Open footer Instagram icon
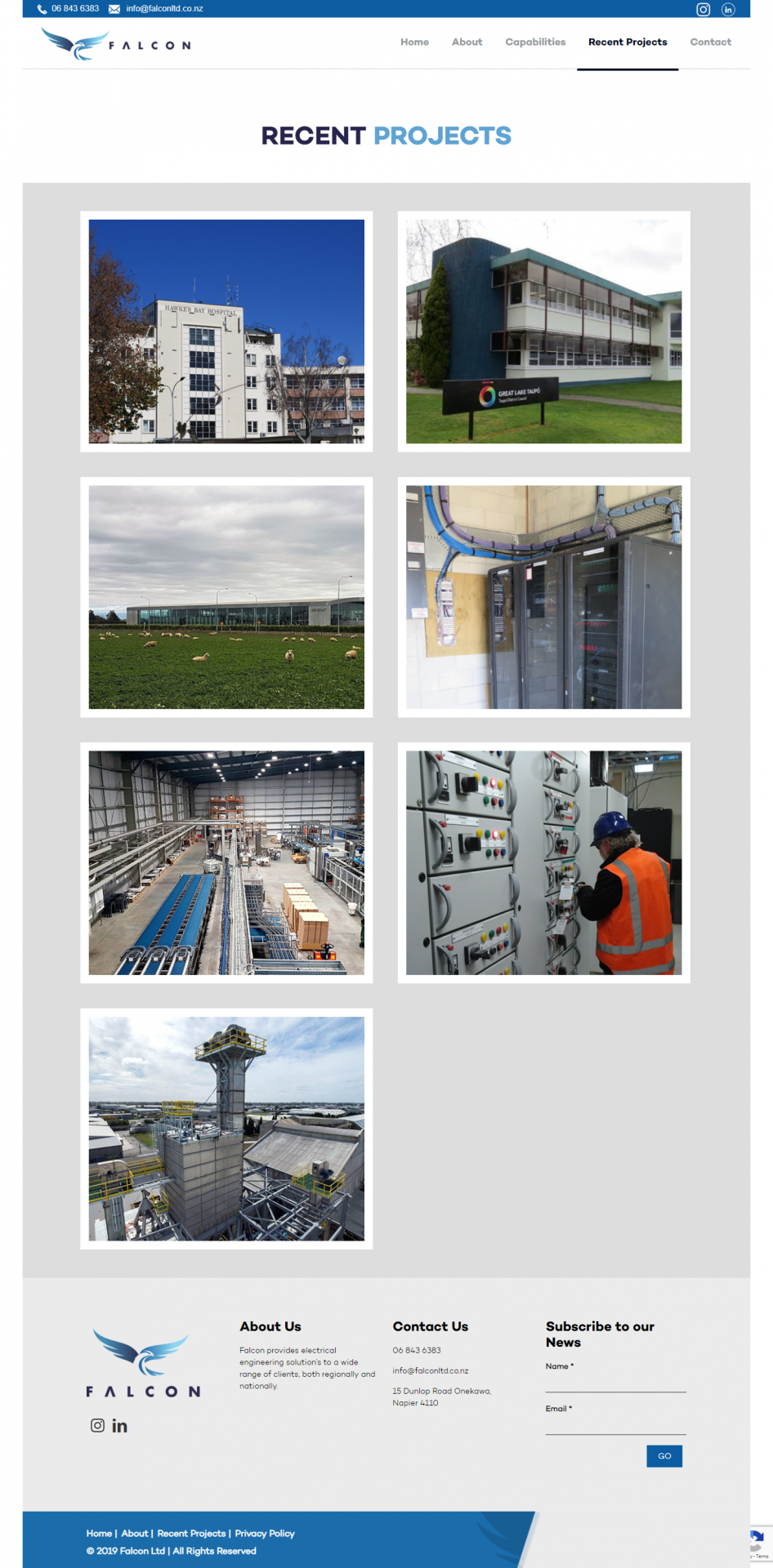The width and height of the screenshot is (773, 1568). coord(97,1425)
